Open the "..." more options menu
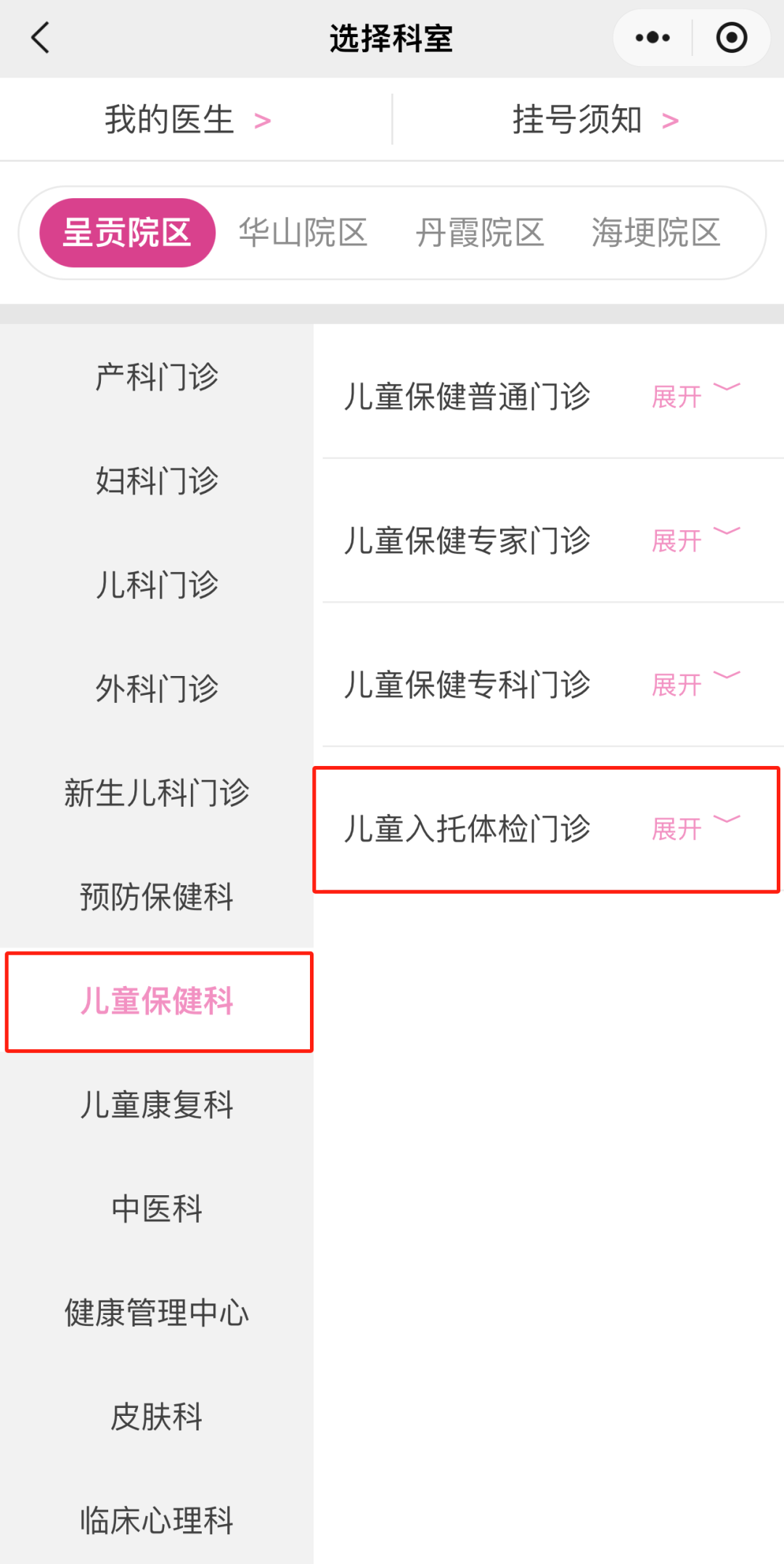784x1564 pixels. [x=651, y=37]
